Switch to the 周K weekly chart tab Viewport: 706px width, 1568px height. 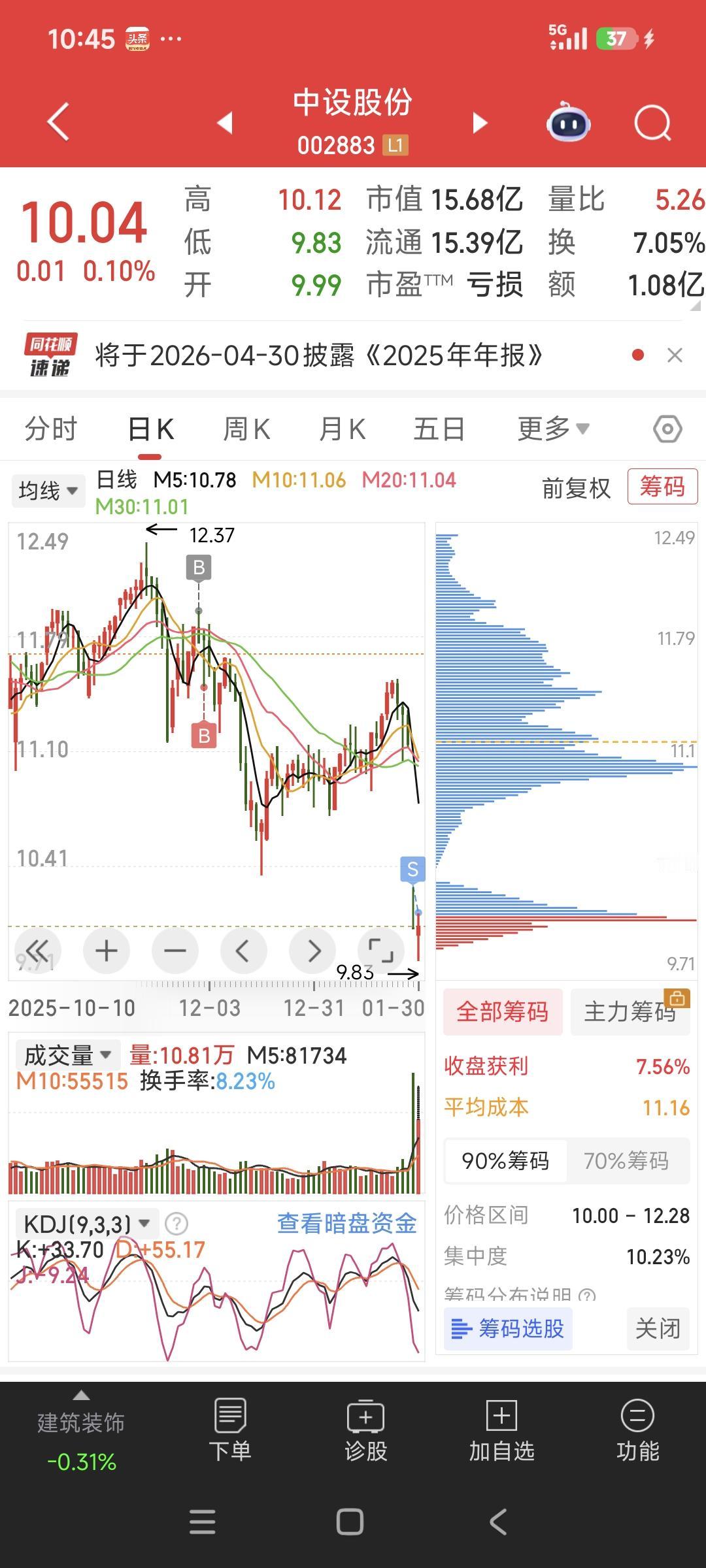pos(245,428)
